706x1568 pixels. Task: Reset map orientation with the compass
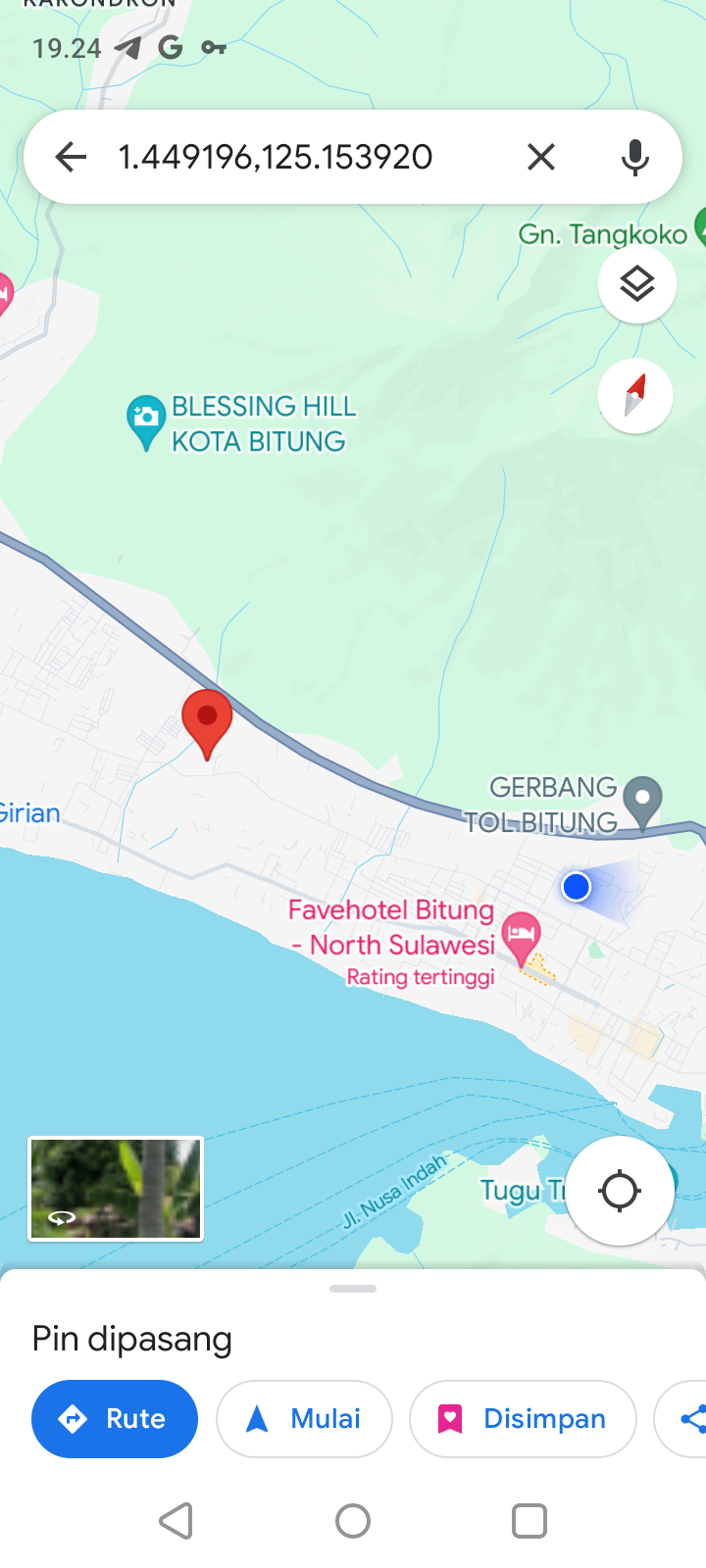coord(635,396)
